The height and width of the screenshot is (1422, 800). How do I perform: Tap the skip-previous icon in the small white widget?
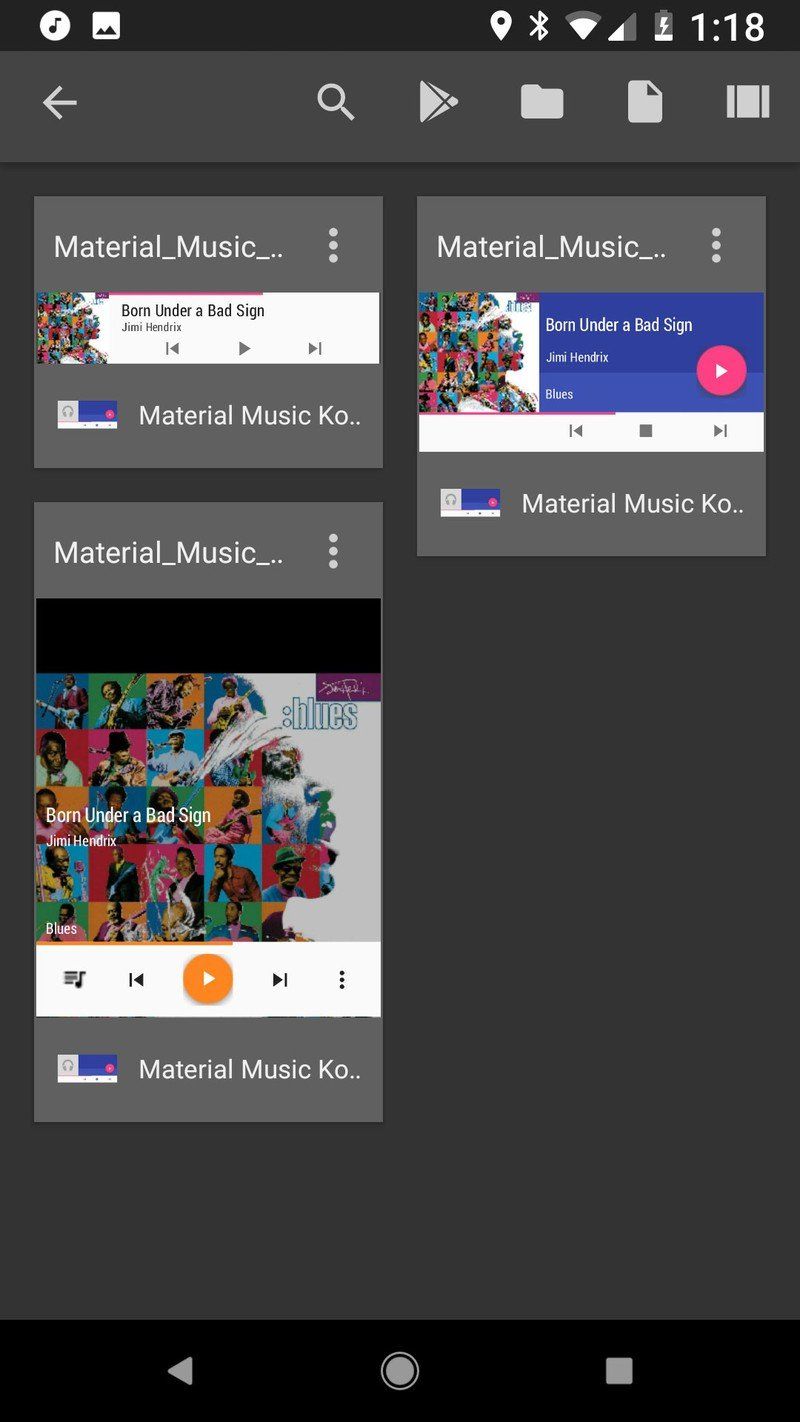pos(171,348)
